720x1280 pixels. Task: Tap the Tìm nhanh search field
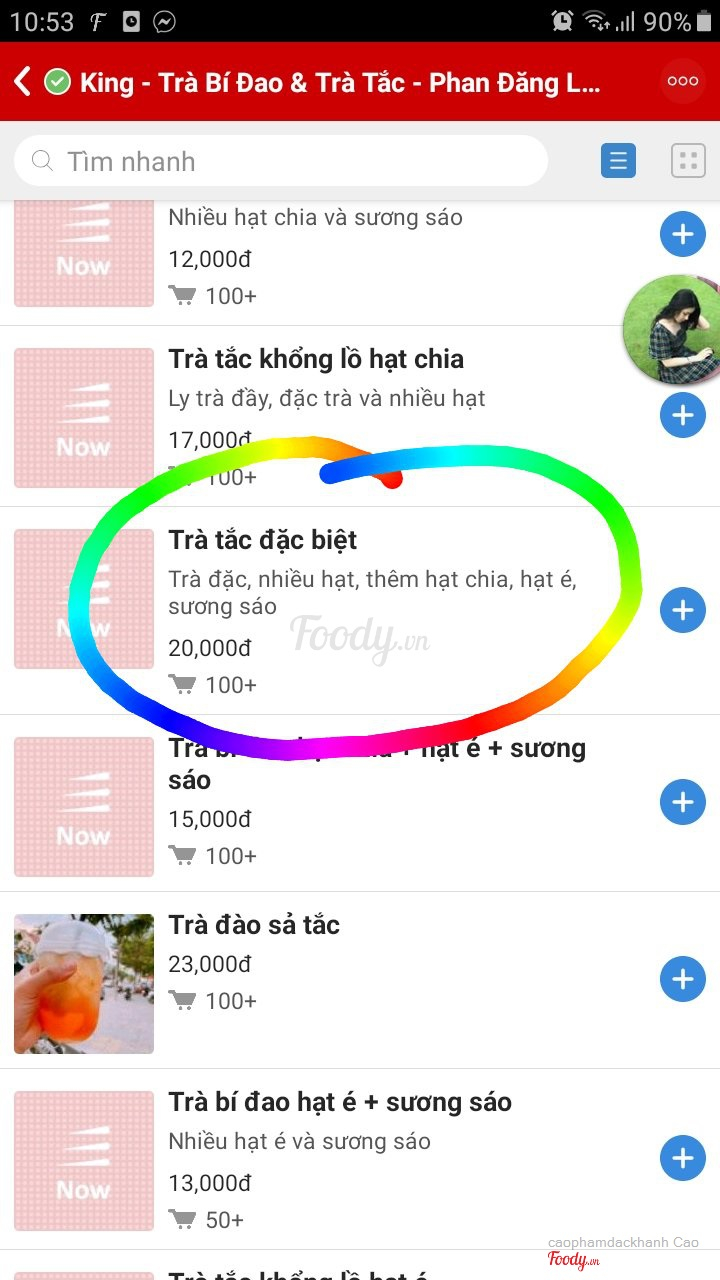pyautogui.click(x=281, y=161)
